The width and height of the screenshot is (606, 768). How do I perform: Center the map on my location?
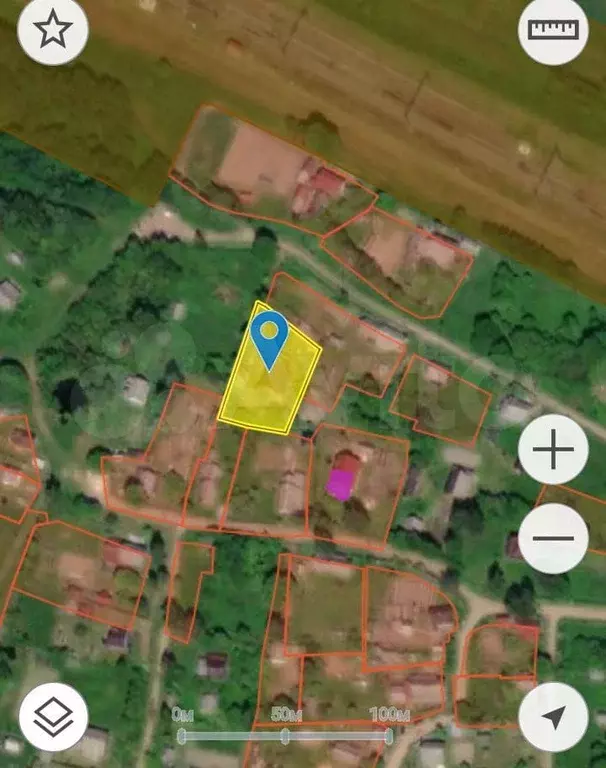coord(553,716)
